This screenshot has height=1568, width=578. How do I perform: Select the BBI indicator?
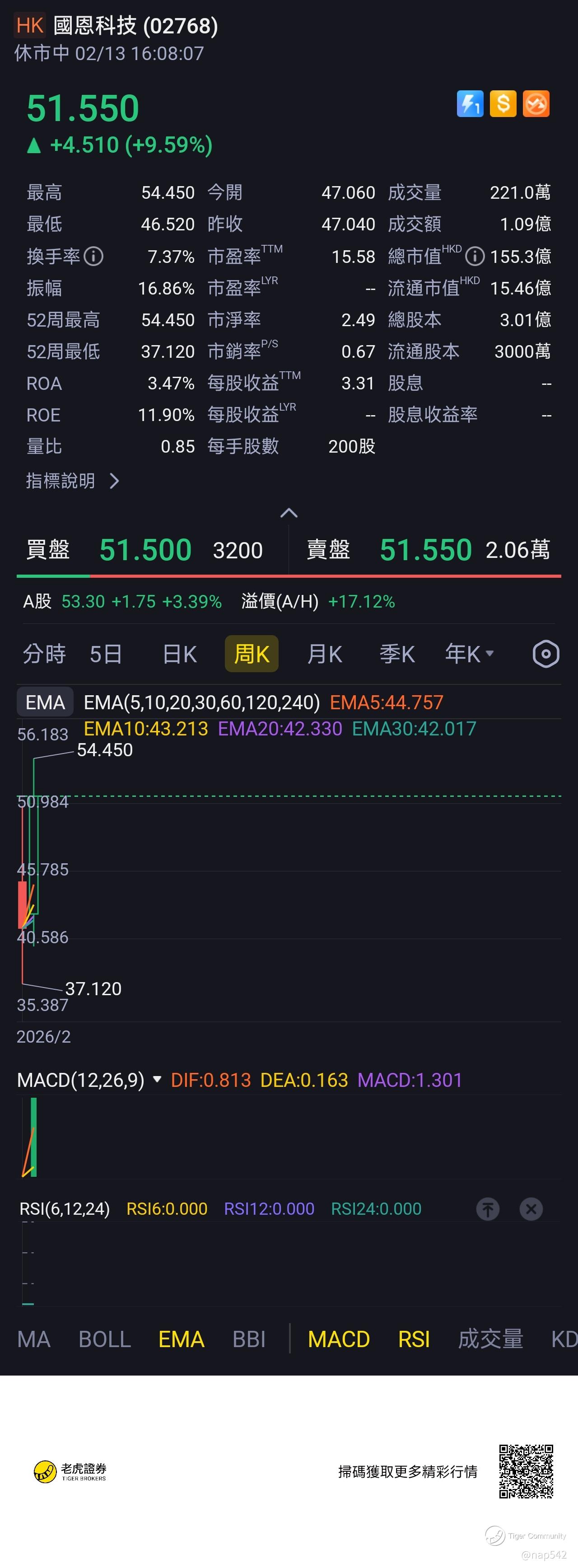[x=249, y=1339]
